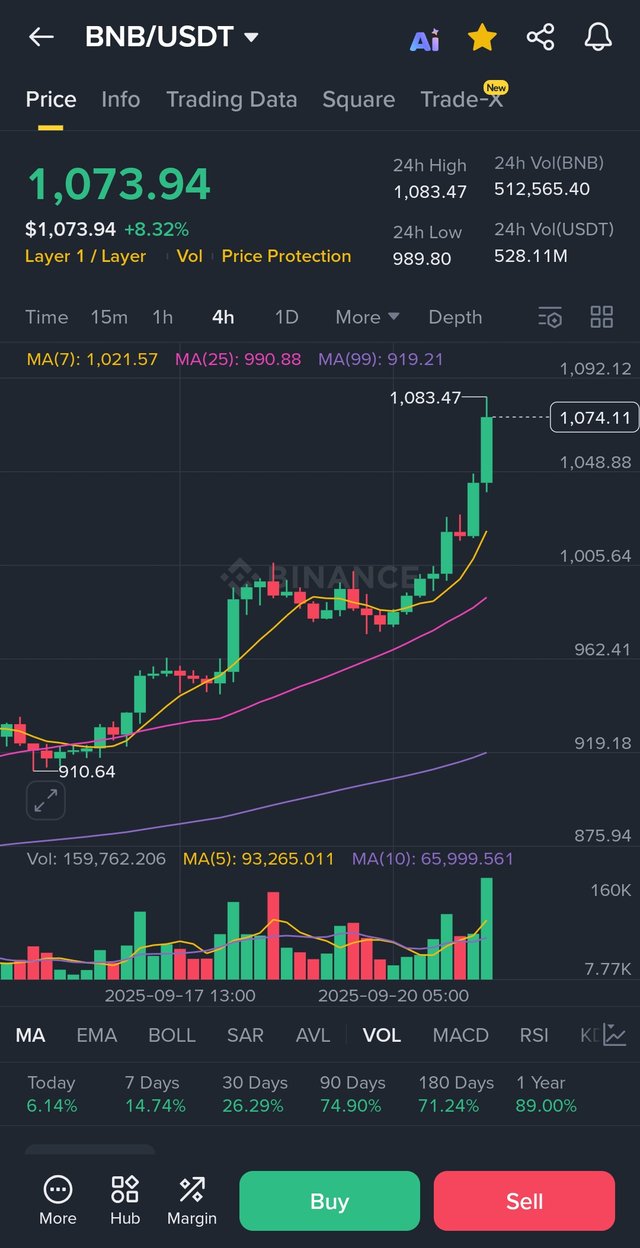Select the BOLL indicator

click(172, 1035)
